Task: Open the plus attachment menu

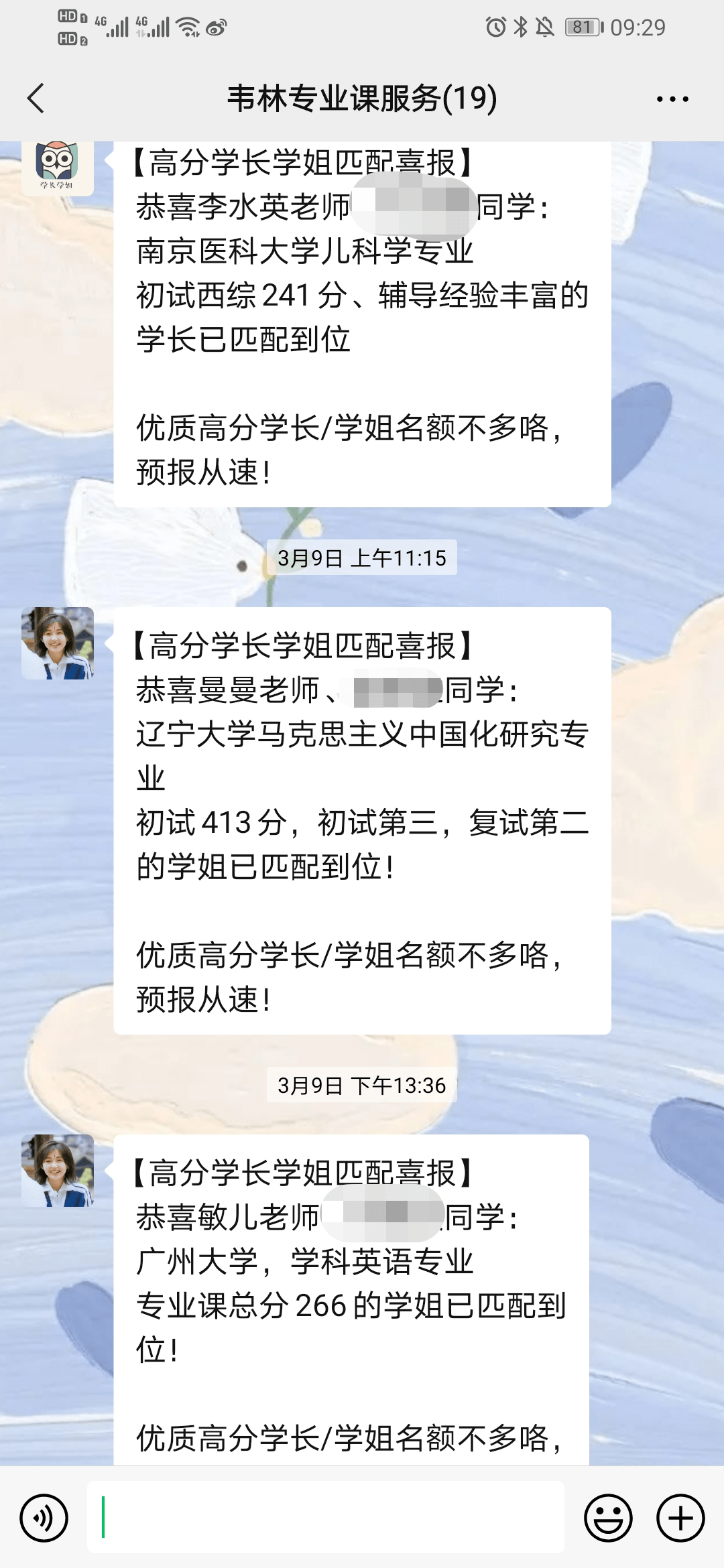Action: [x=680, y=1517]
